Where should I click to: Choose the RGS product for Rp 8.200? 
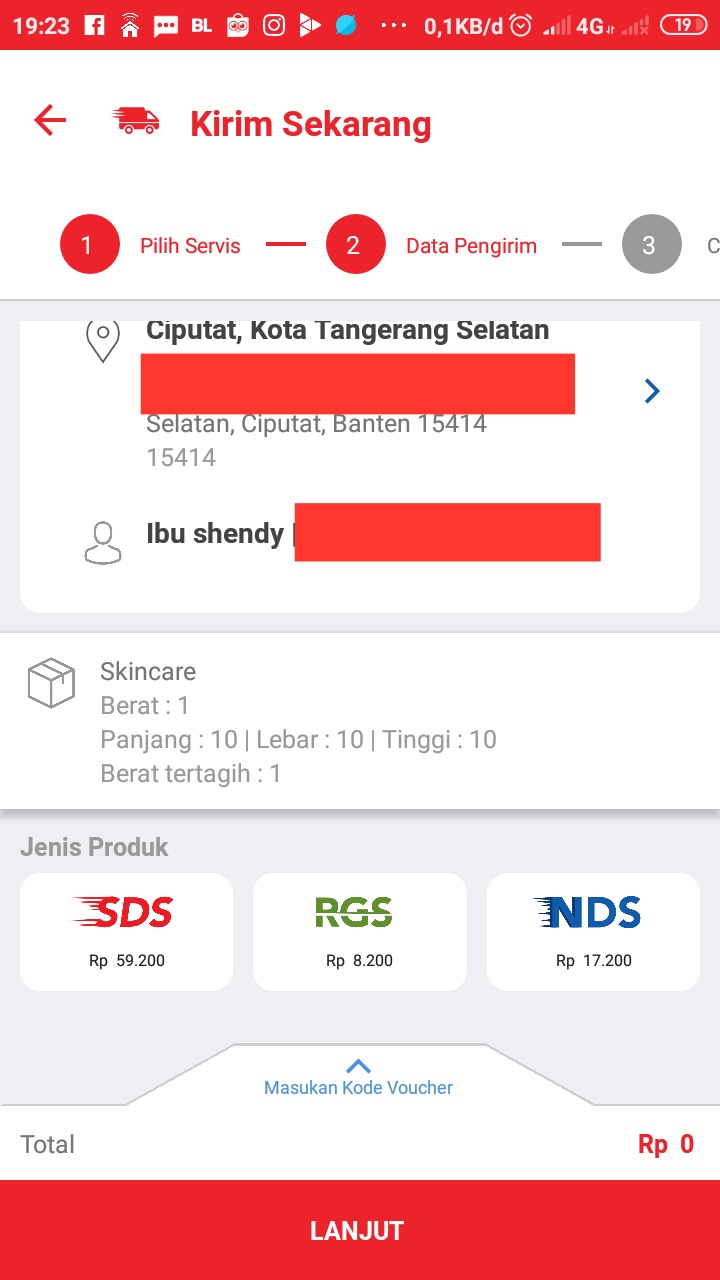pos(359,931)
